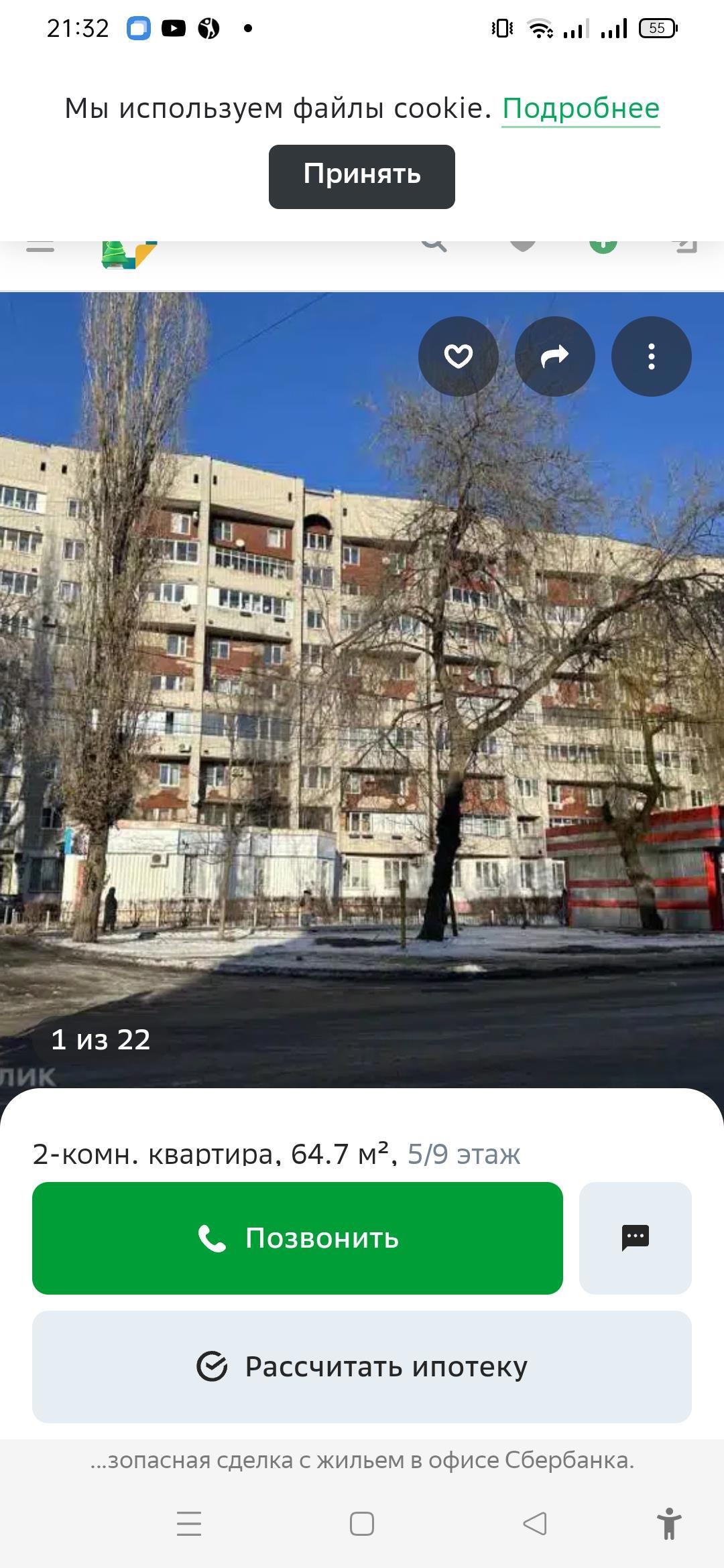Call the seller via the Позвонить button
The height and width of the screenshot is (1568, 724).
[297, 1238]
